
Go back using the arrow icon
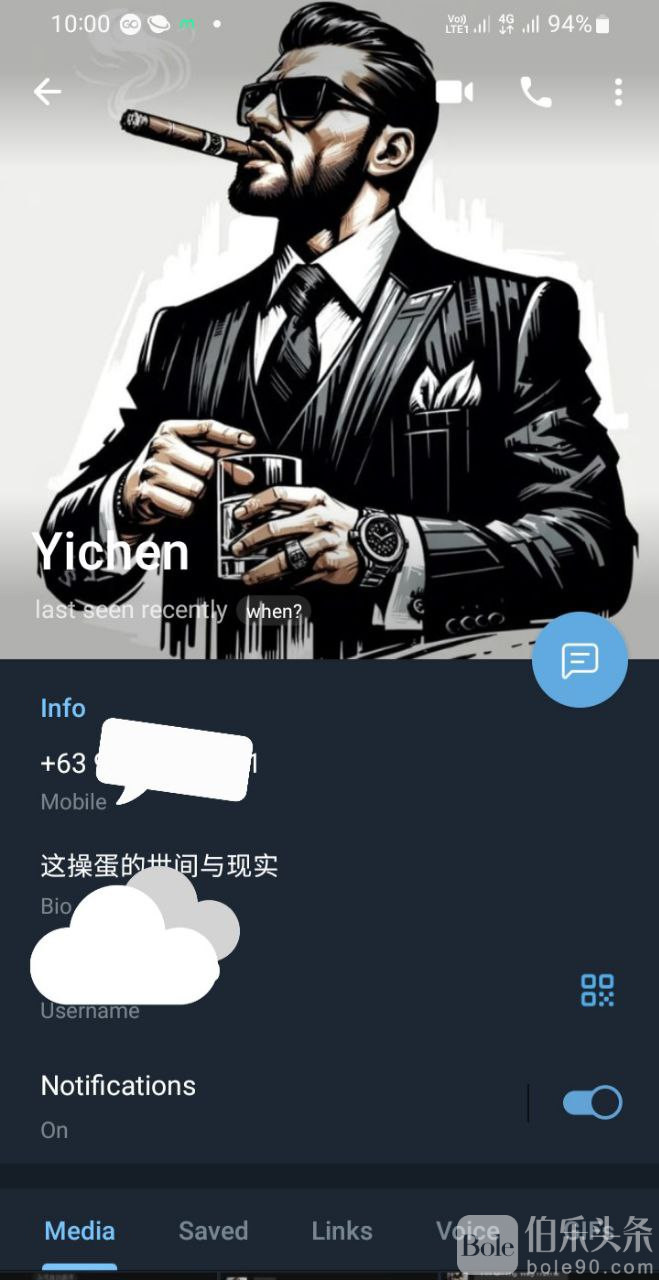pyautogui.click(x=47, y=93)
